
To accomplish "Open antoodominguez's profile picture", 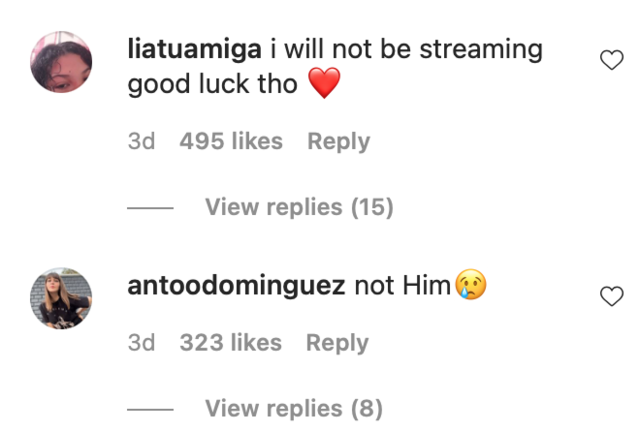I will coord(61,298).
